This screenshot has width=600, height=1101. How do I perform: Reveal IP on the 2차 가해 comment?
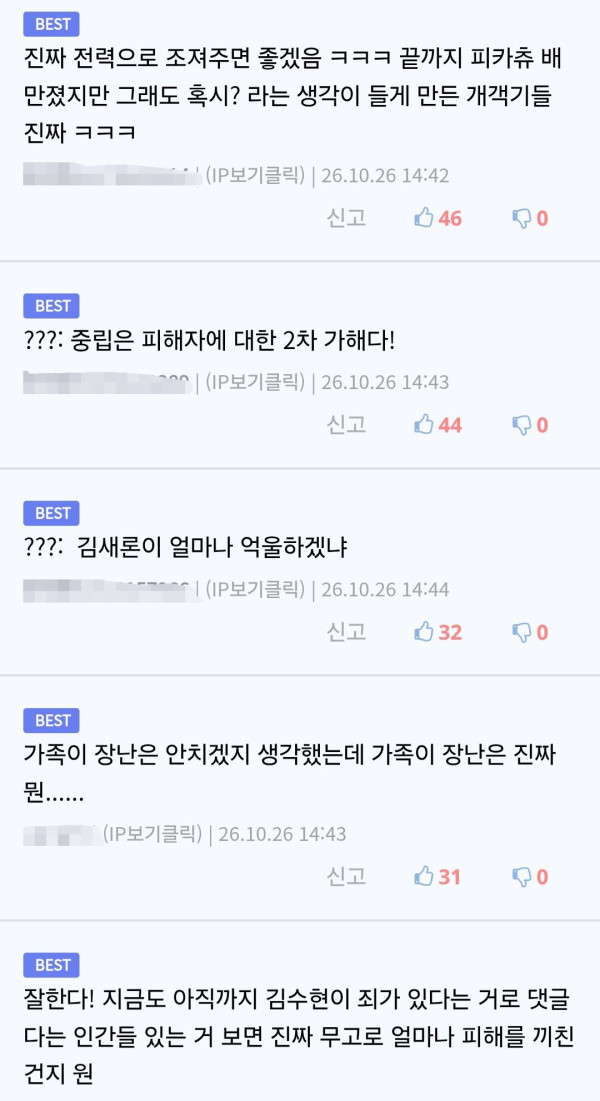tap(255, 382)
